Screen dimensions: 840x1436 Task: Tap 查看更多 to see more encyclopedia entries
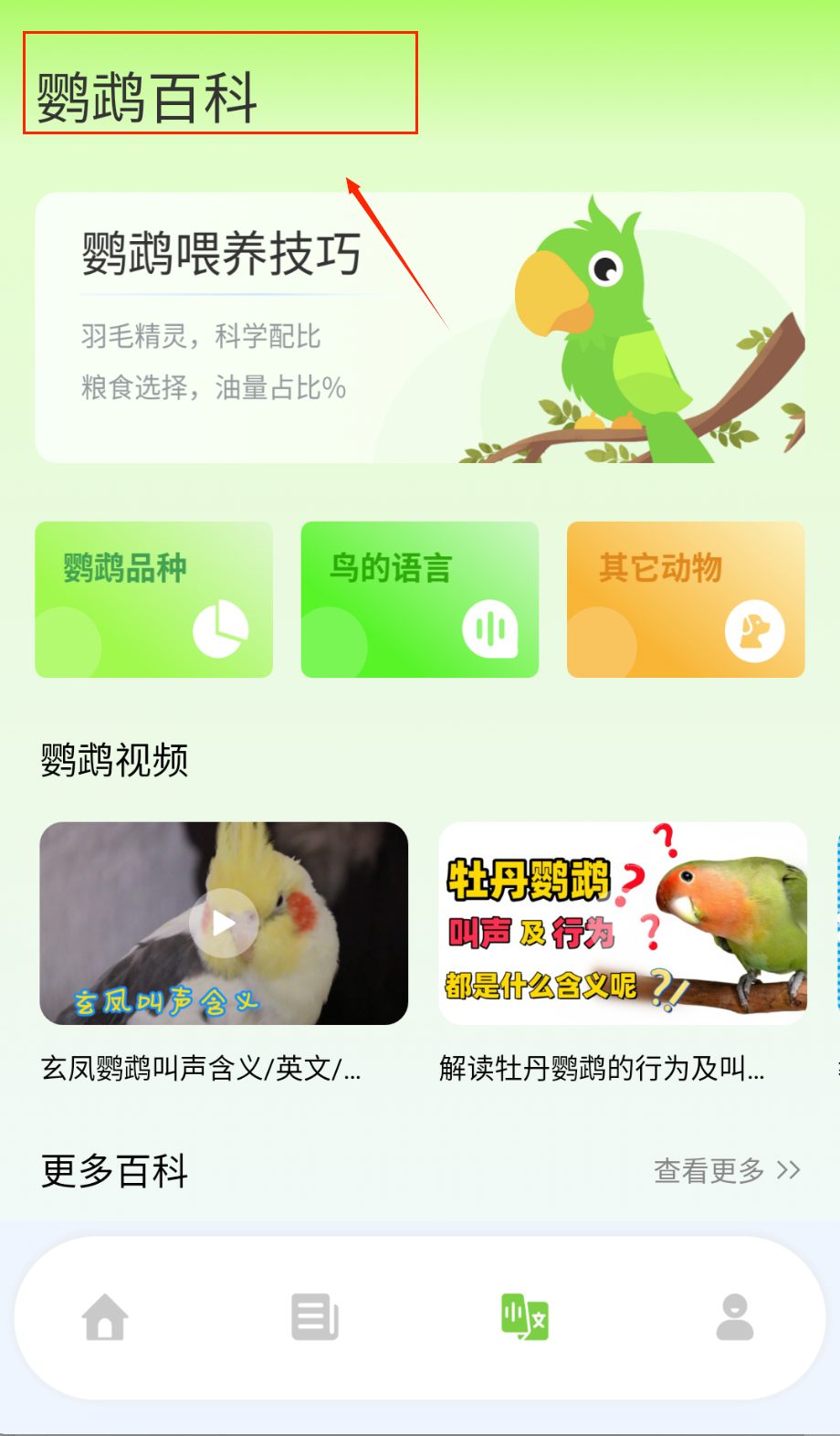[727, 1170]
